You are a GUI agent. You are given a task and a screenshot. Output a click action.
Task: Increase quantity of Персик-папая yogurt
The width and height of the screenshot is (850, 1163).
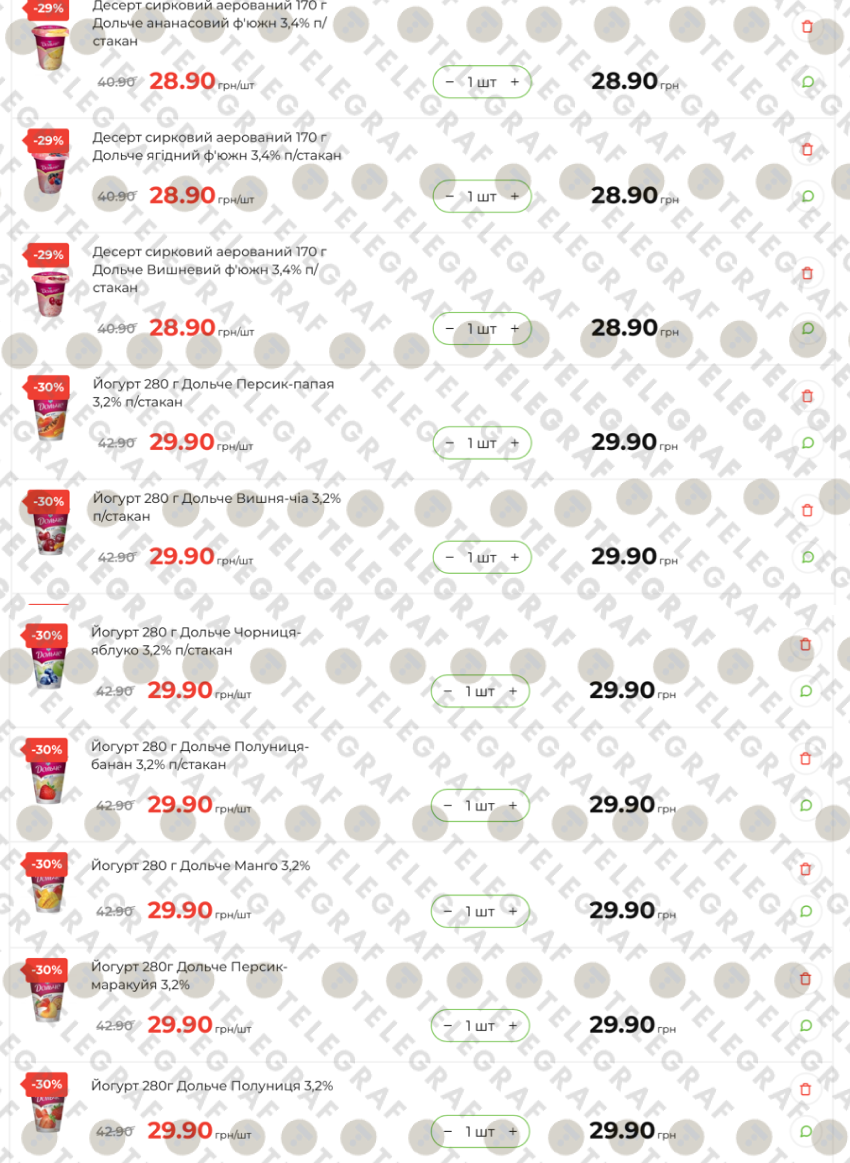tap(514, 443)
